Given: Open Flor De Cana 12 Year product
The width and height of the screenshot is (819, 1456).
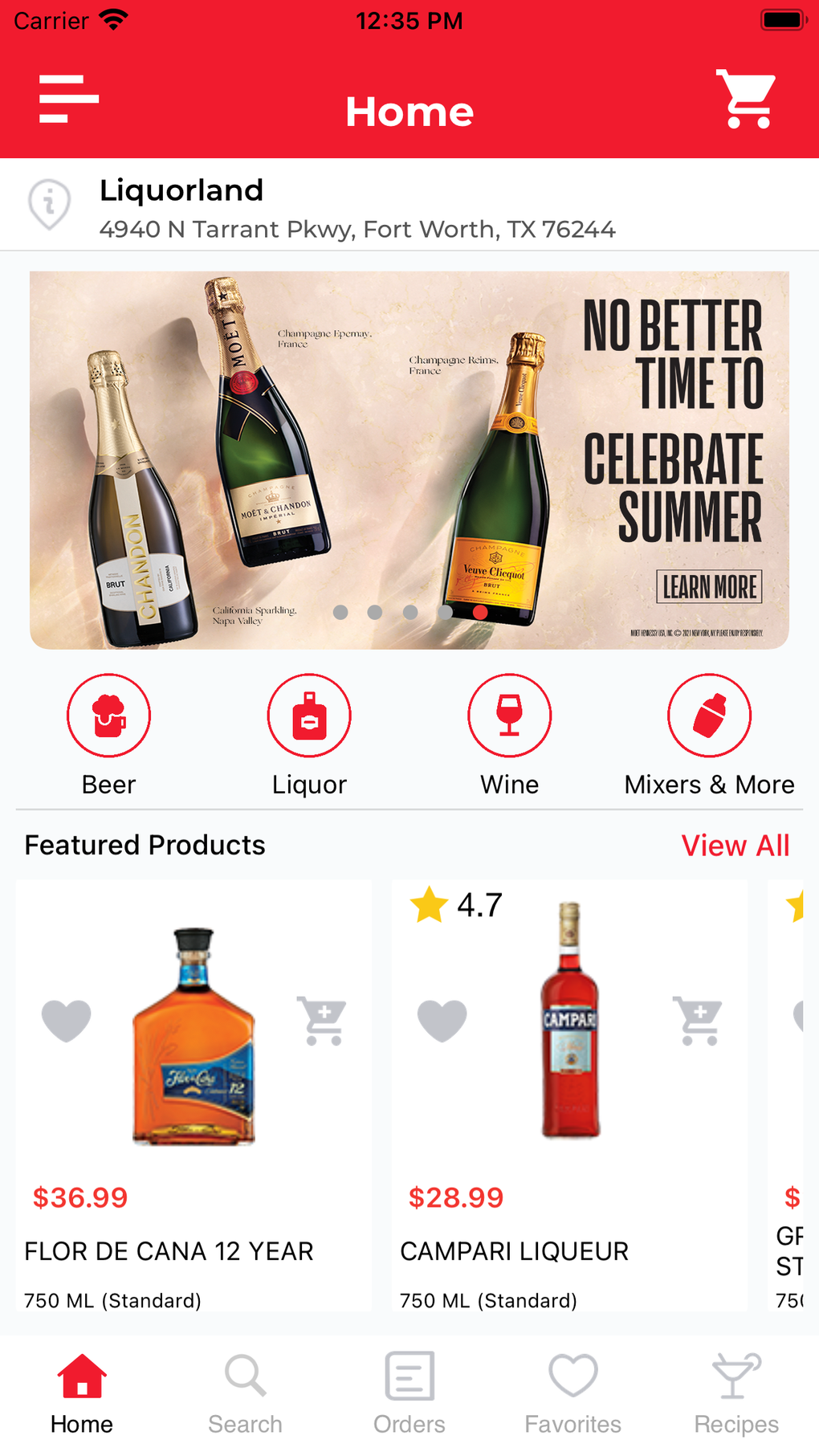Looking at the screenshot, I should click(x=194, y=1036).
